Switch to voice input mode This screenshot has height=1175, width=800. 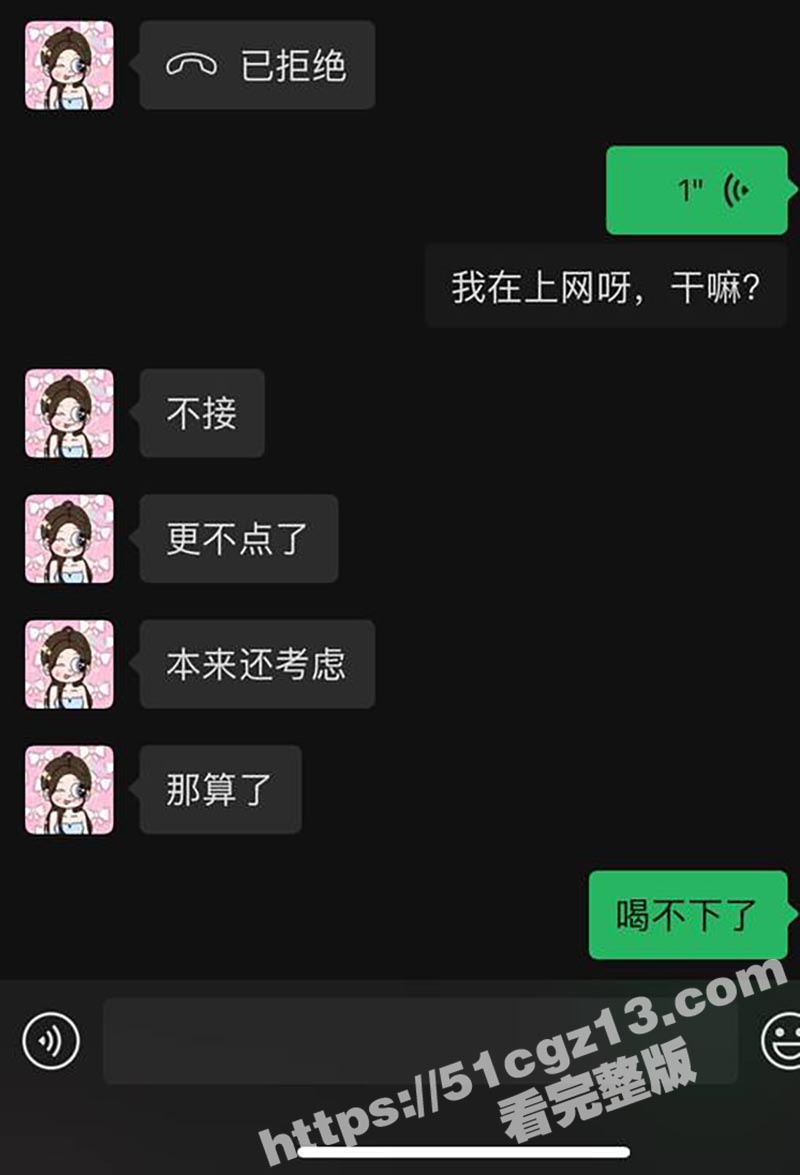(50, 1040)
